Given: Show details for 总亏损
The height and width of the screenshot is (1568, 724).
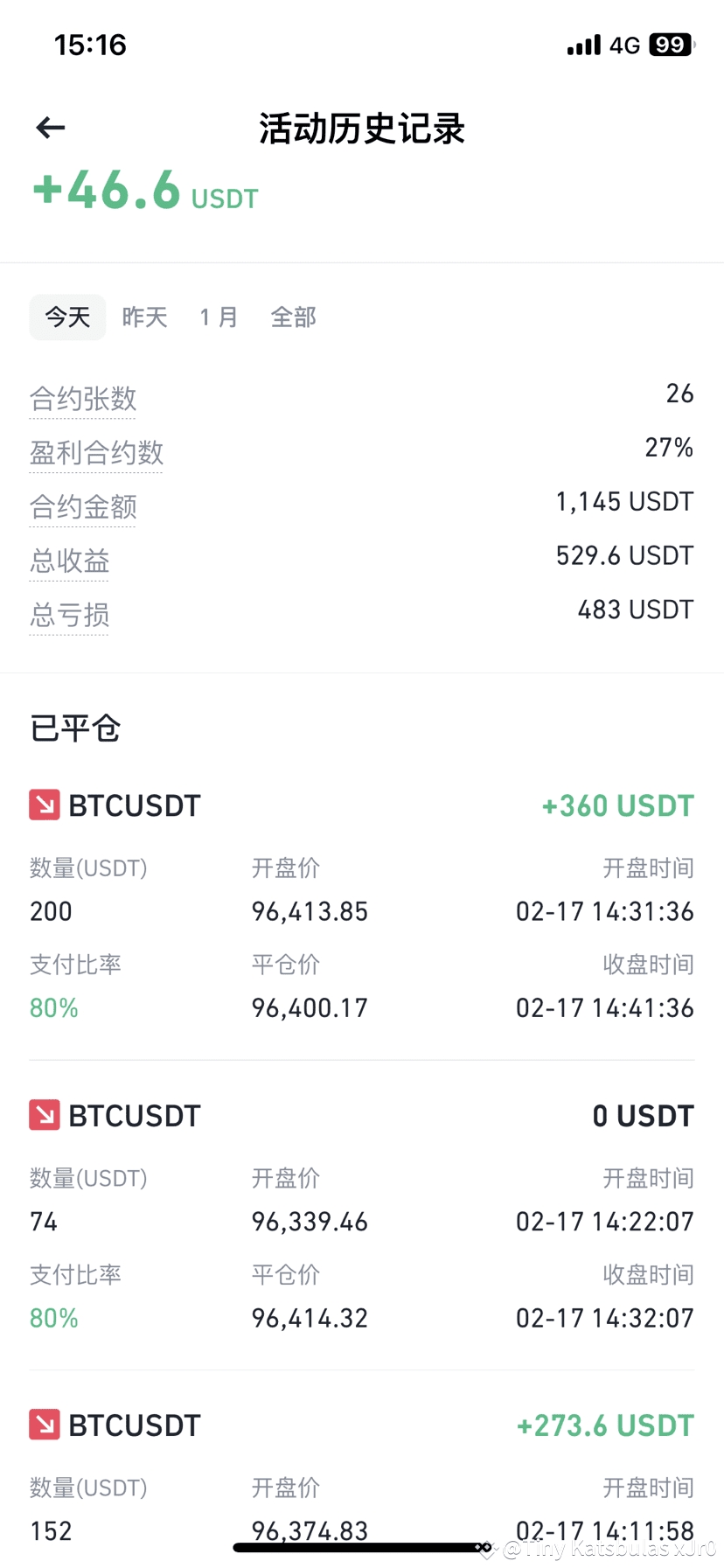Looking at the screenshot, I should pos(69,616).
